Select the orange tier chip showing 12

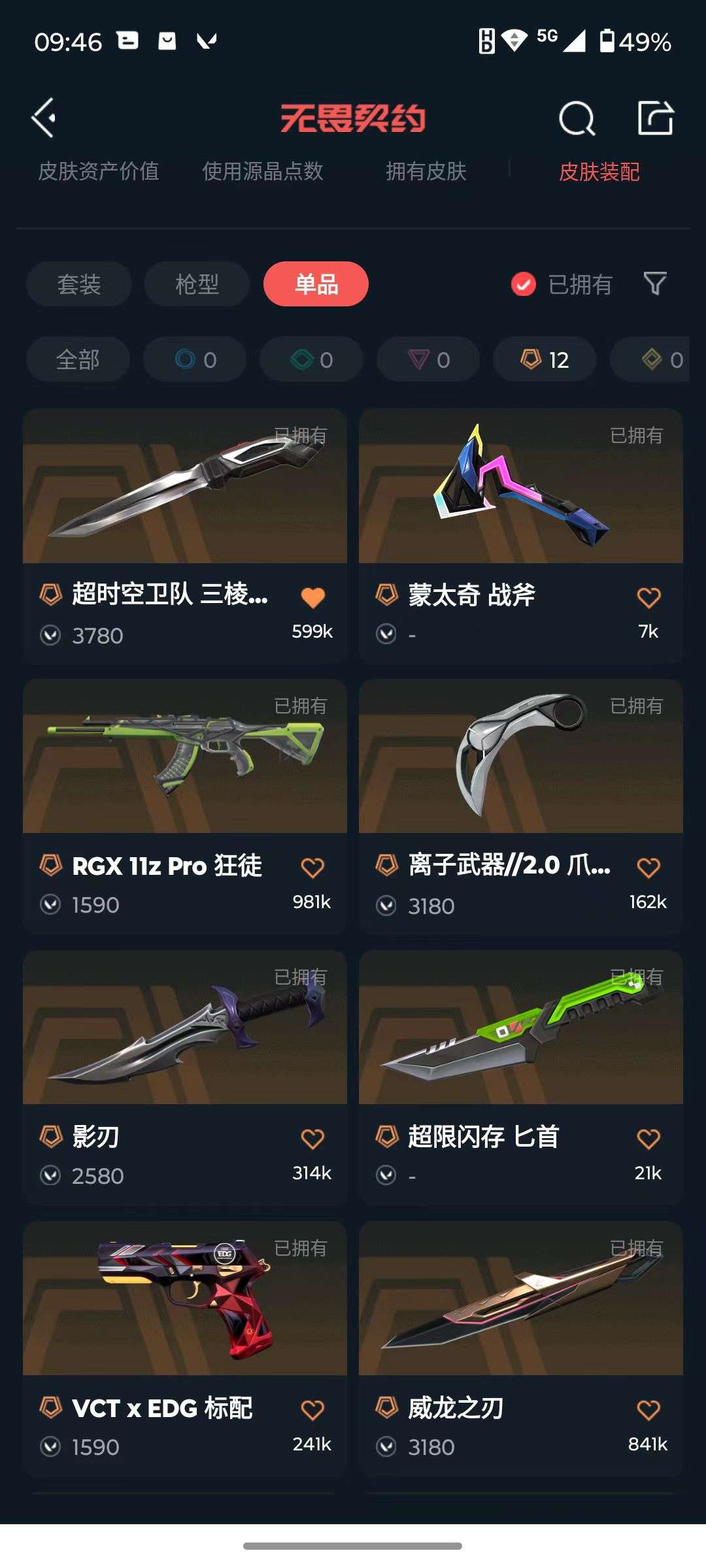545,359
